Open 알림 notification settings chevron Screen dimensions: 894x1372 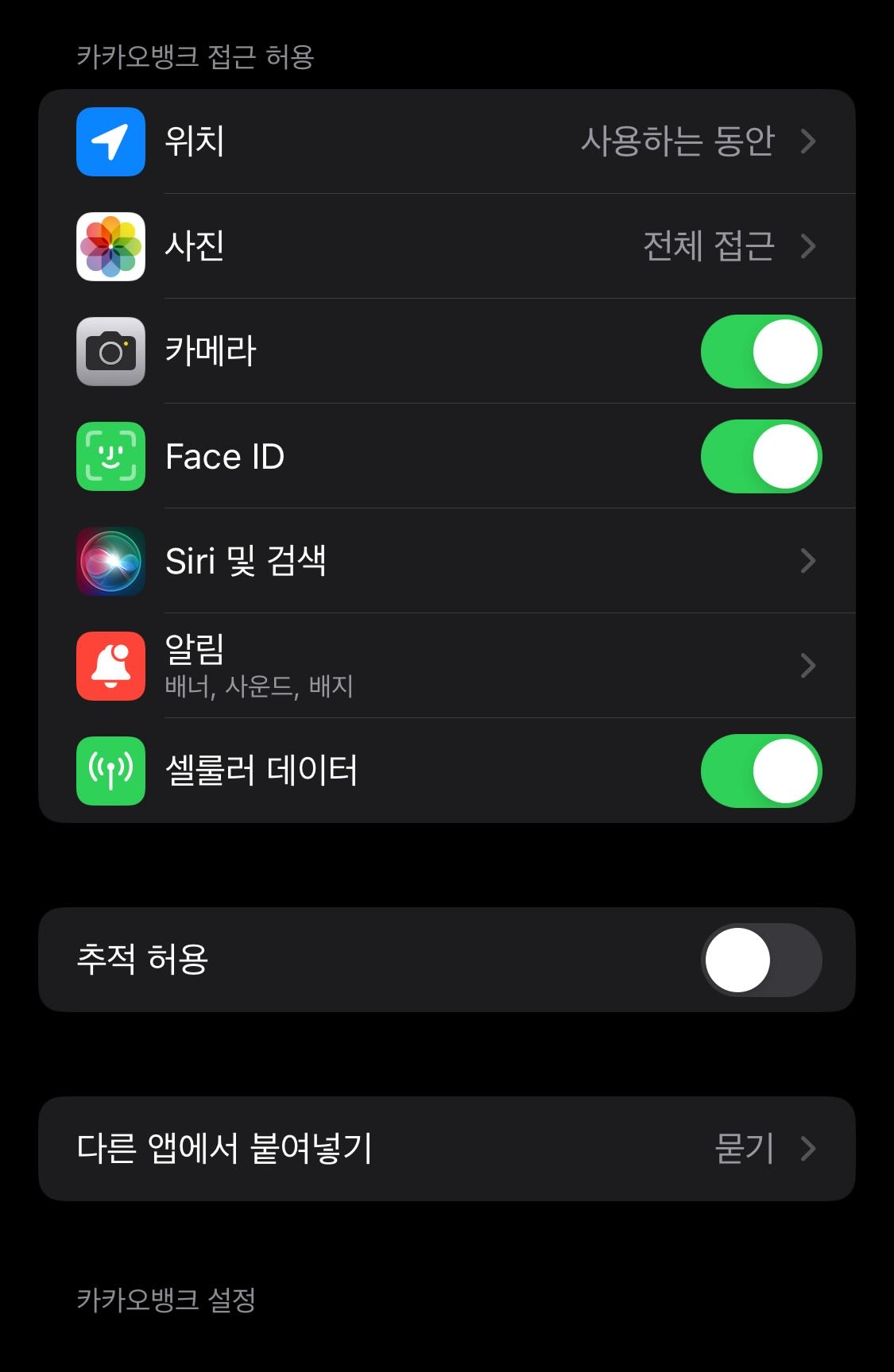click(809, 667)
